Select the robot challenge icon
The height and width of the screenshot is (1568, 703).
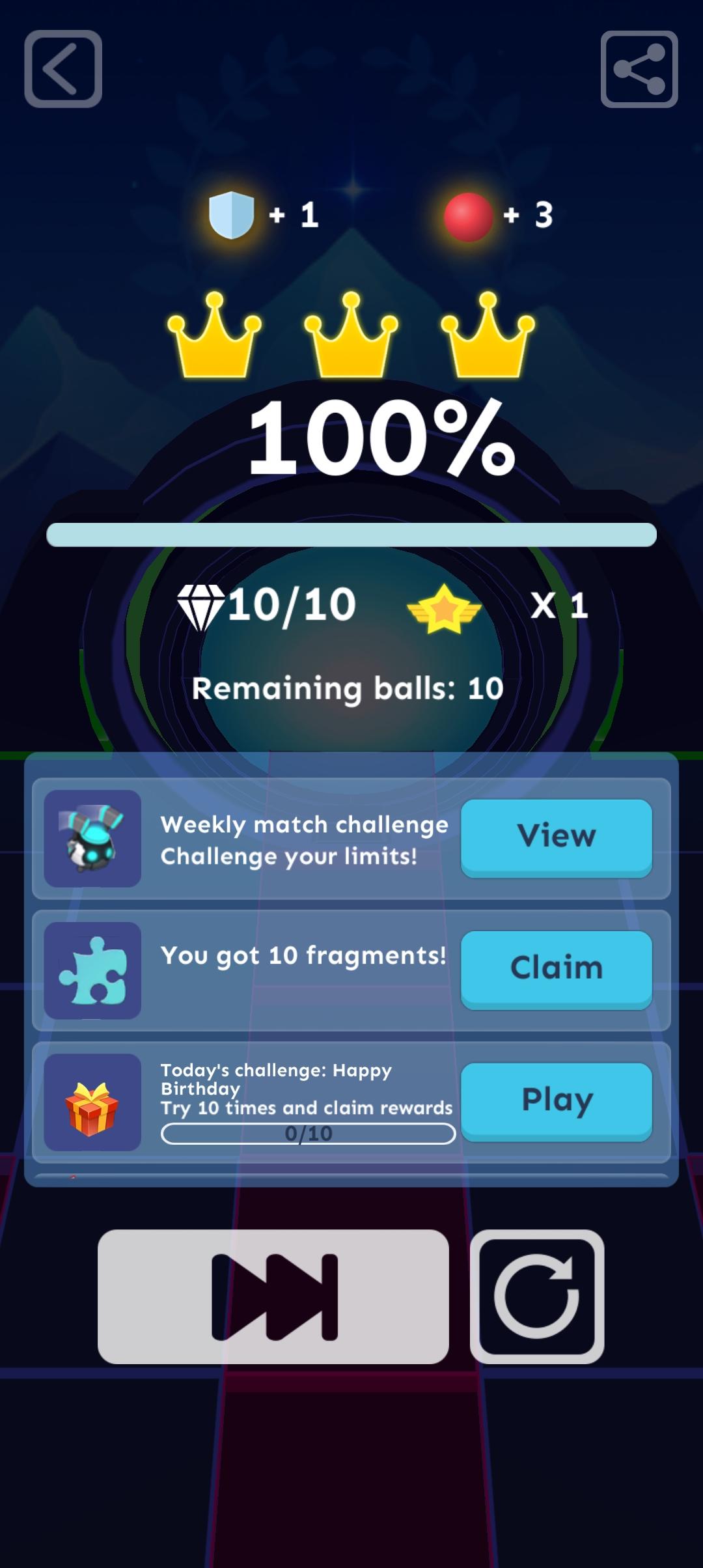(x=92, y=839)
